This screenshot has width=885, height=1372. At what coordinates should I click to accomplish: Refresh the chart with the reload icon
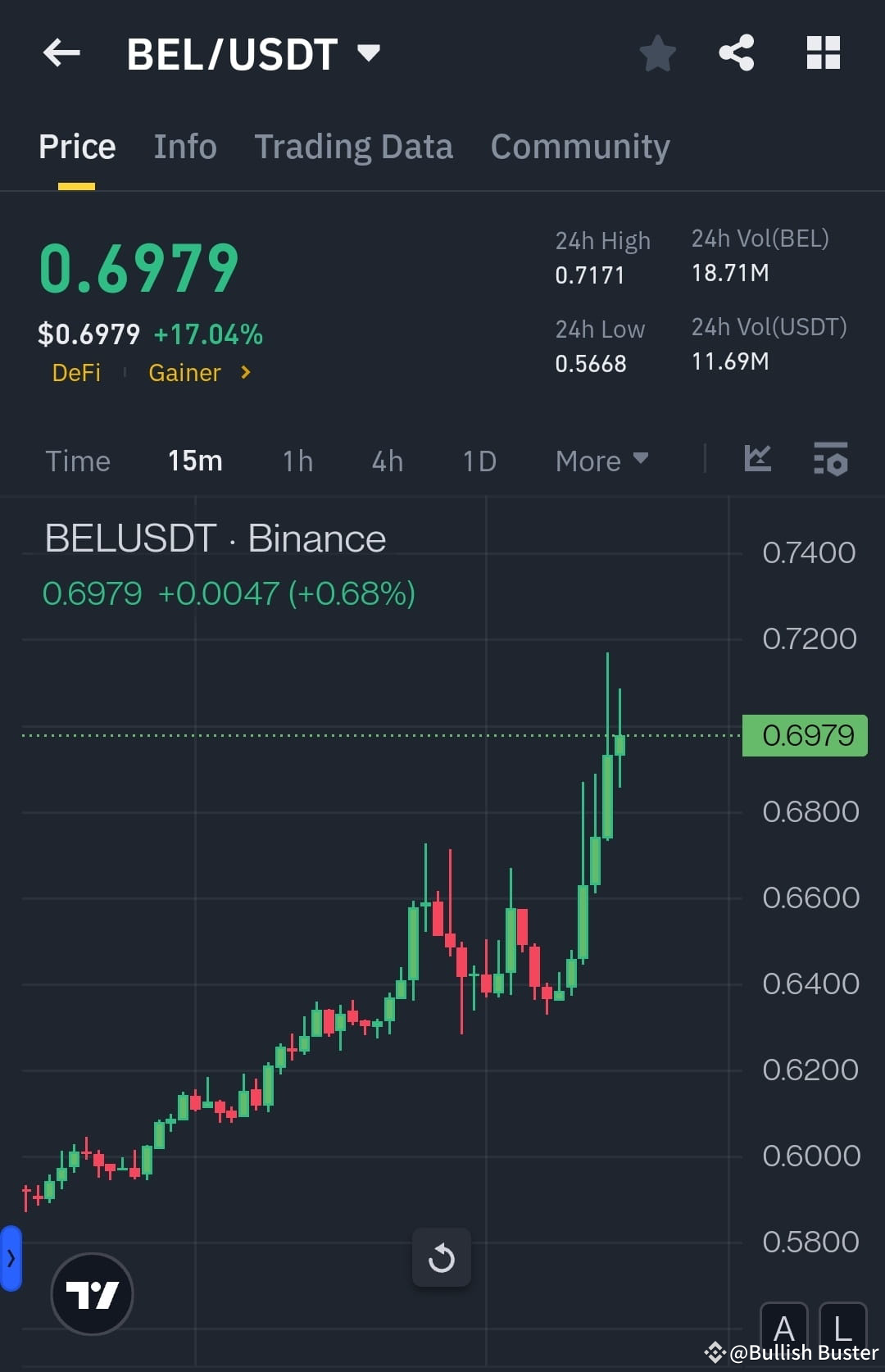click(x=442, y=1258)
